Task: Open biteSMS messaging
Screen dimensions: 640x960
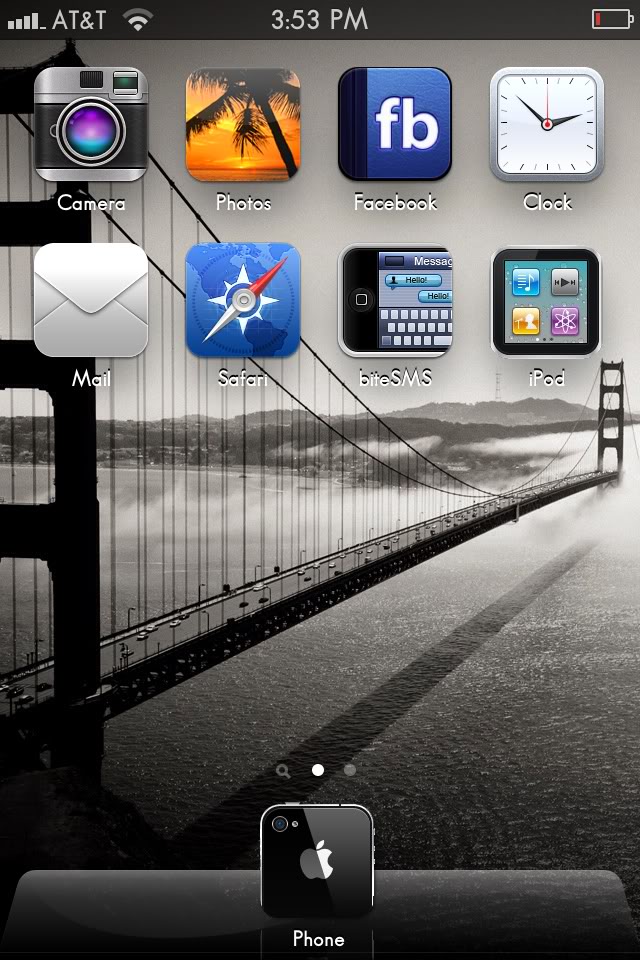Action: tap(395, 301)
